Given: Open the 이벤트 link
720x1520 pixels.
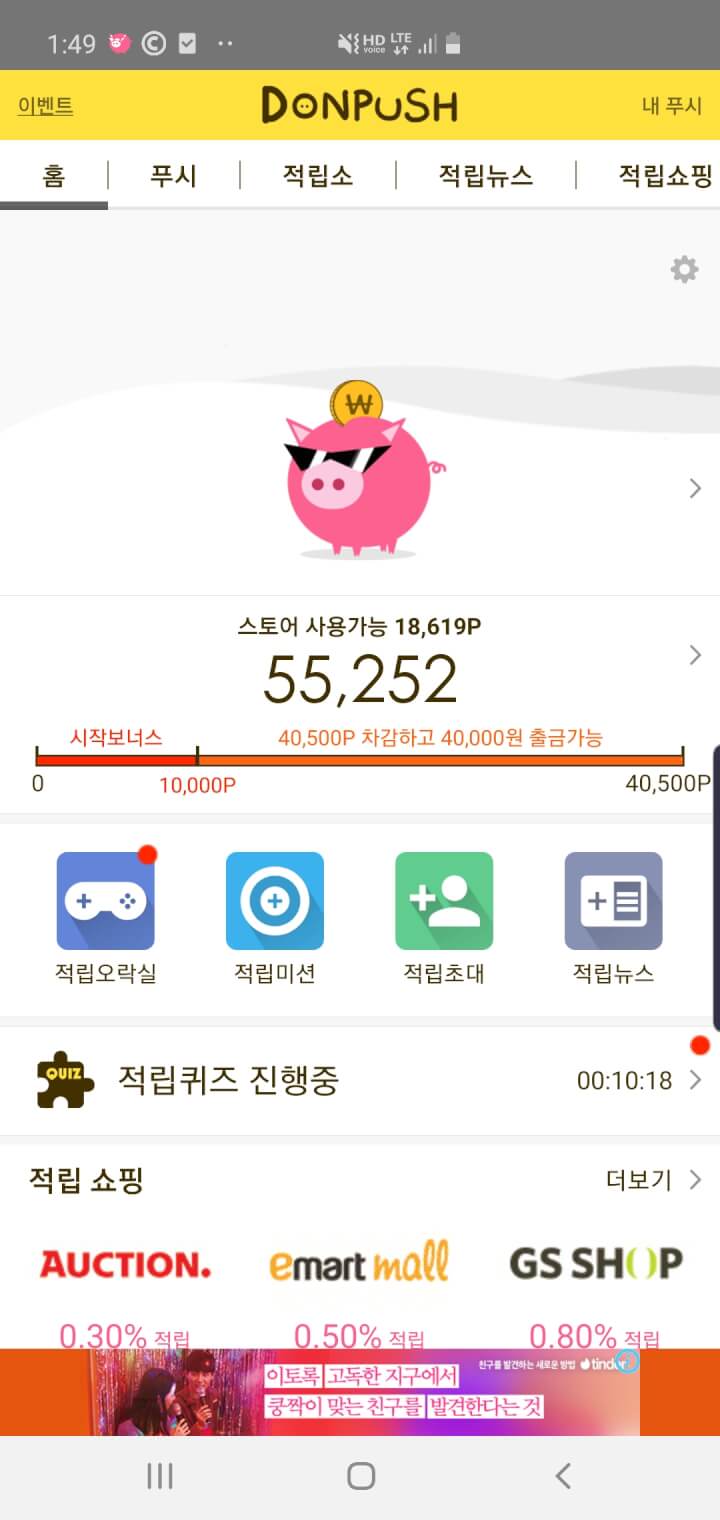Looking at the screenshot, I should (45, 106).
